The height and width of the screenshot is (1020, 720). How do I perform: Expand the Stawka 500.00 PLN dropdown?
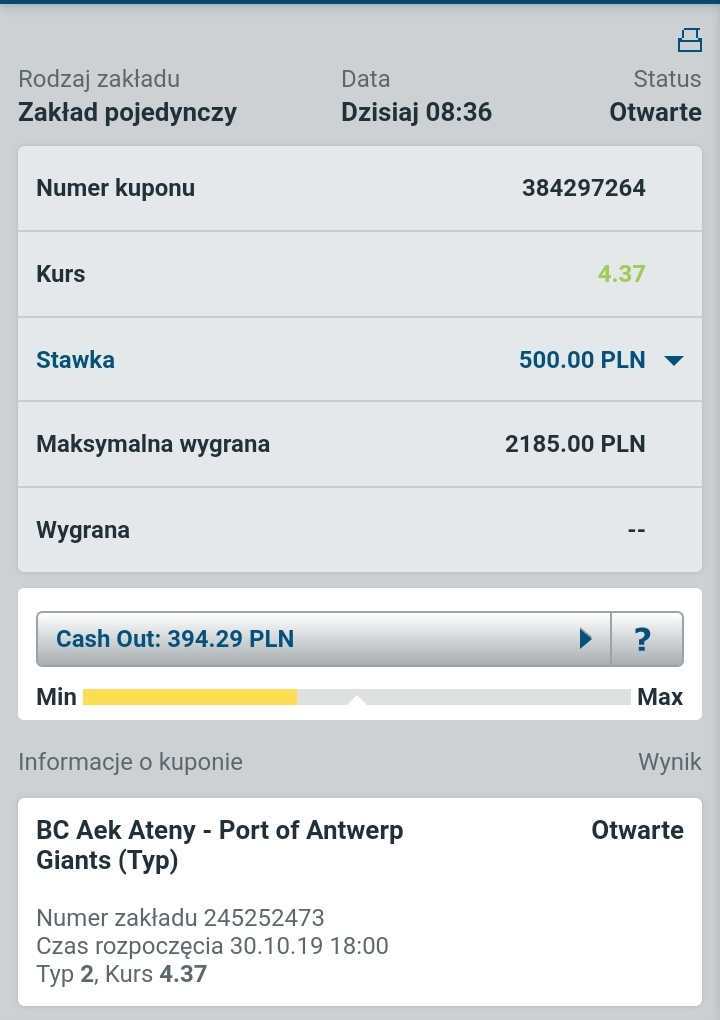673,360
